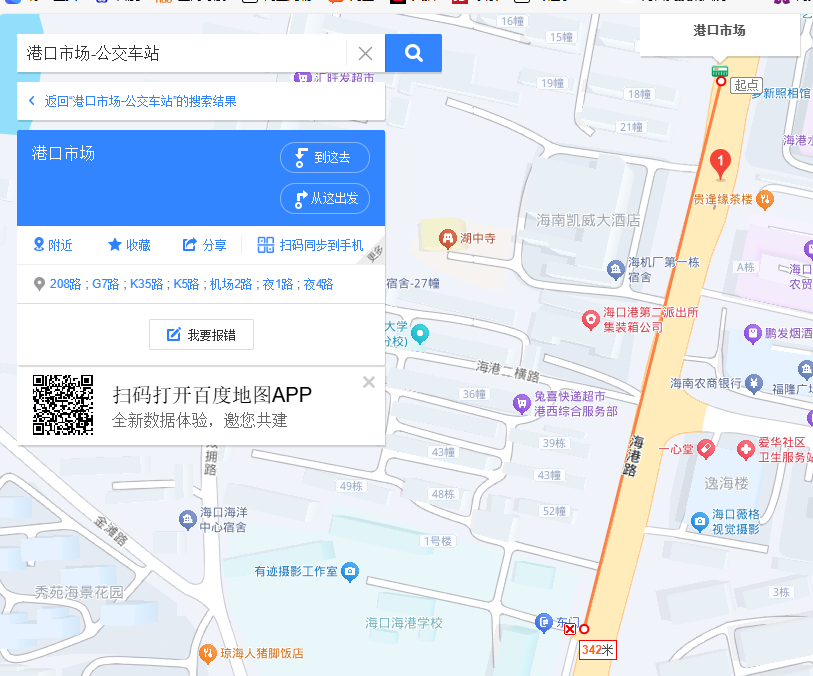Screen dimensions: 813x676
Task: Tap 分享 to share this location
Action: tap(204, 245)
